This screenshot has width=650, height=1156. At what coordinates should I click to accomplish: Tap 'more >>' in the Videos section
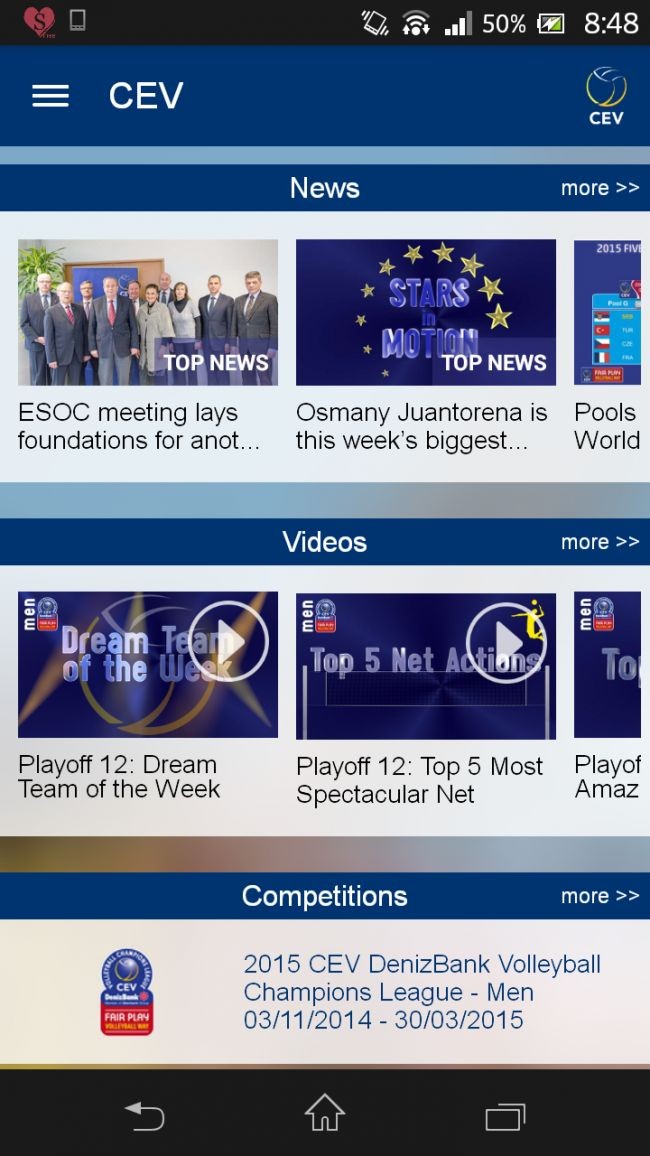tap(599, 542)
